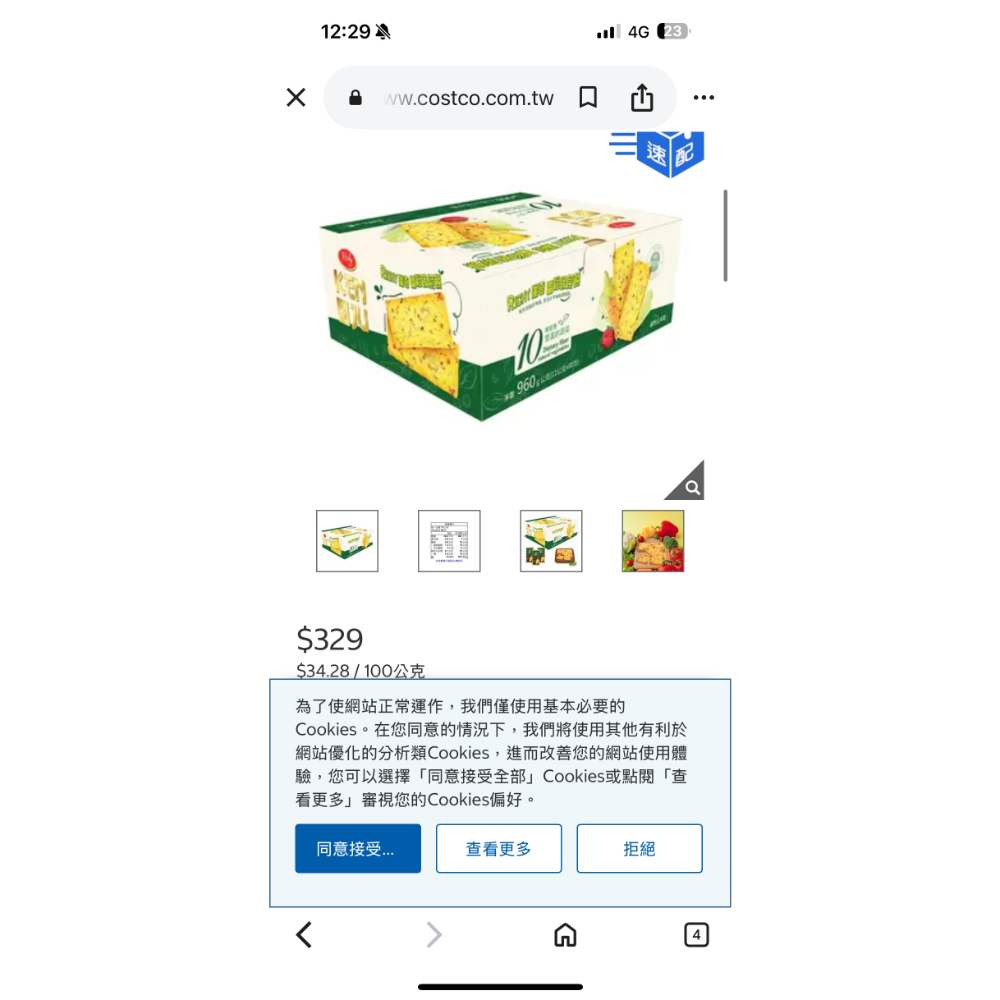
Task: Go to the browser home page
Action: pos(565,935)
